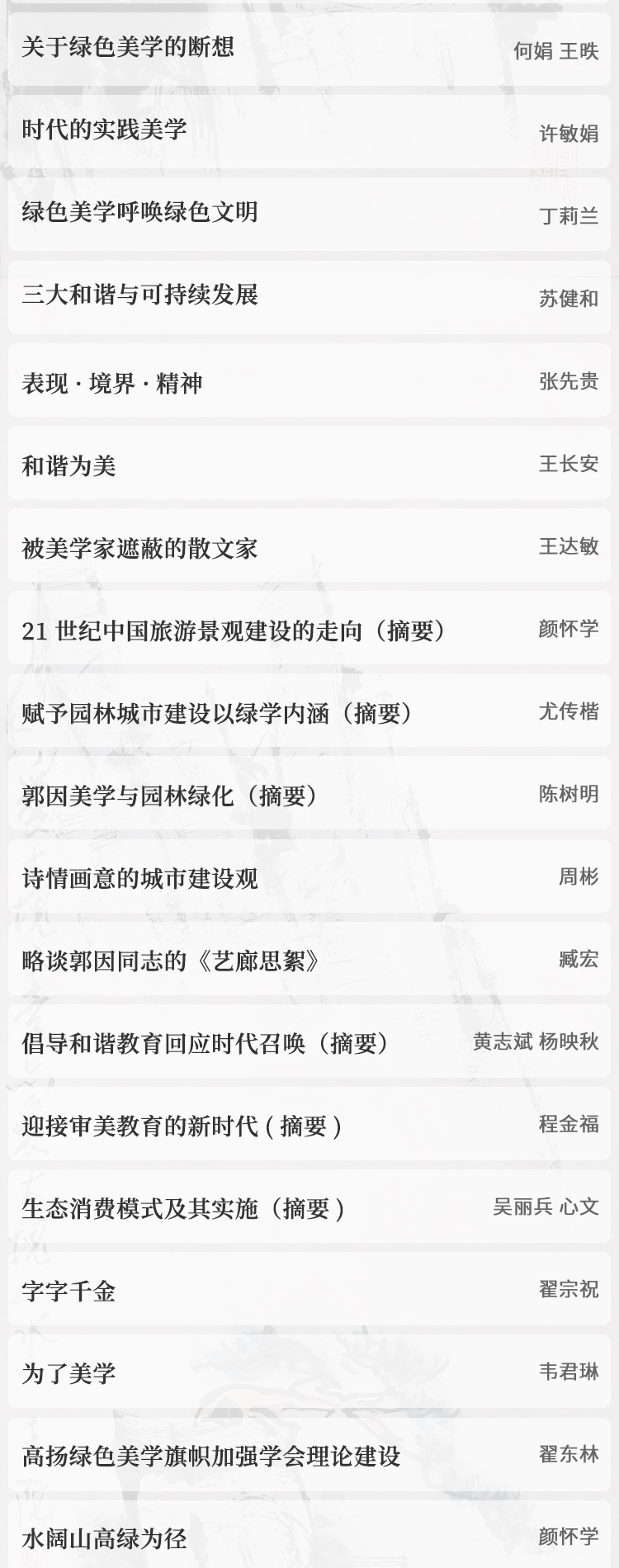The height and width of the screenshot is (1568, 619).
Task: Open article 关于绿色美学的断想
Action: [x=128, y=48]
